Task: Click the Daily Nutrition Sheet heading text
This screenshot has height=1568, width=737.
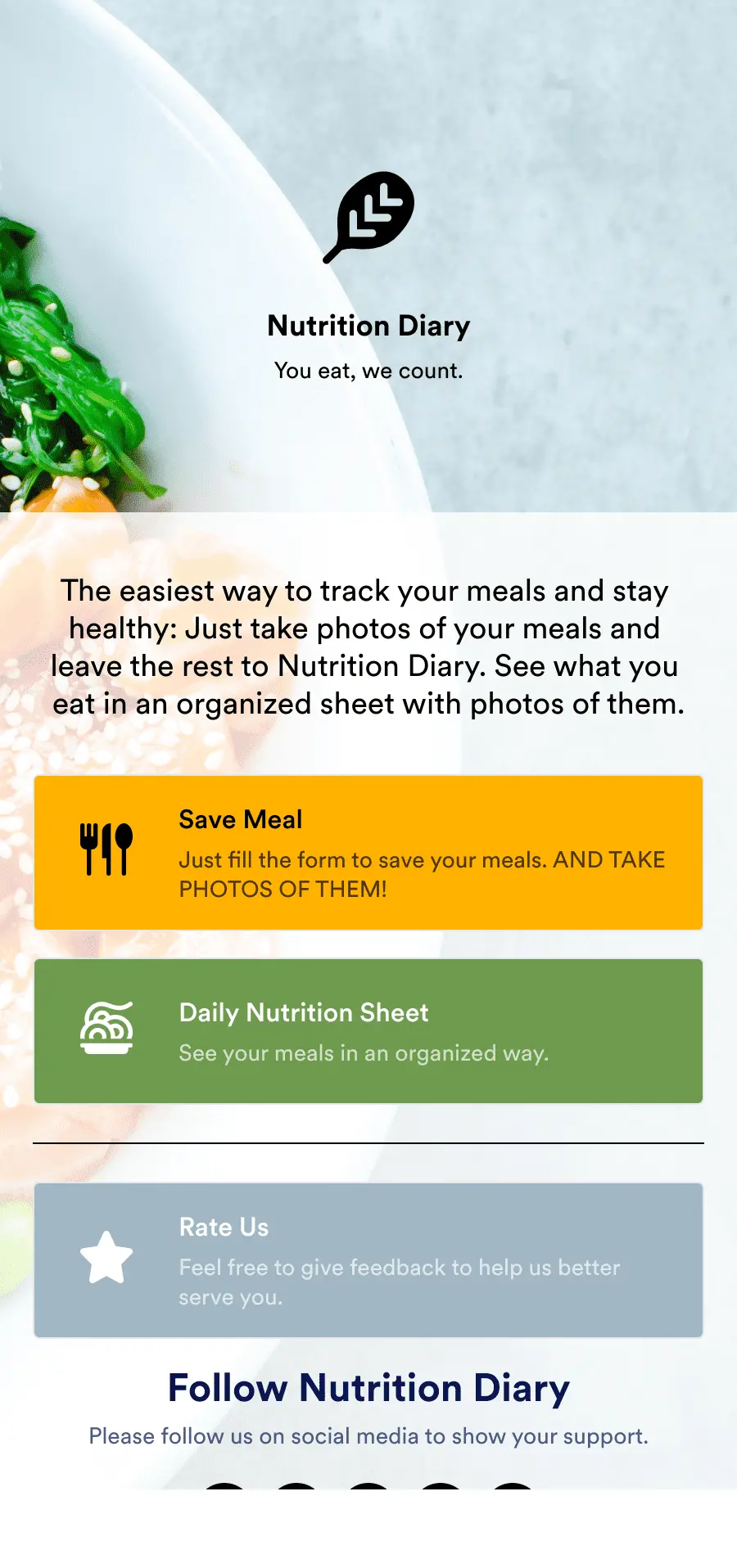Action: point(303,1012)
